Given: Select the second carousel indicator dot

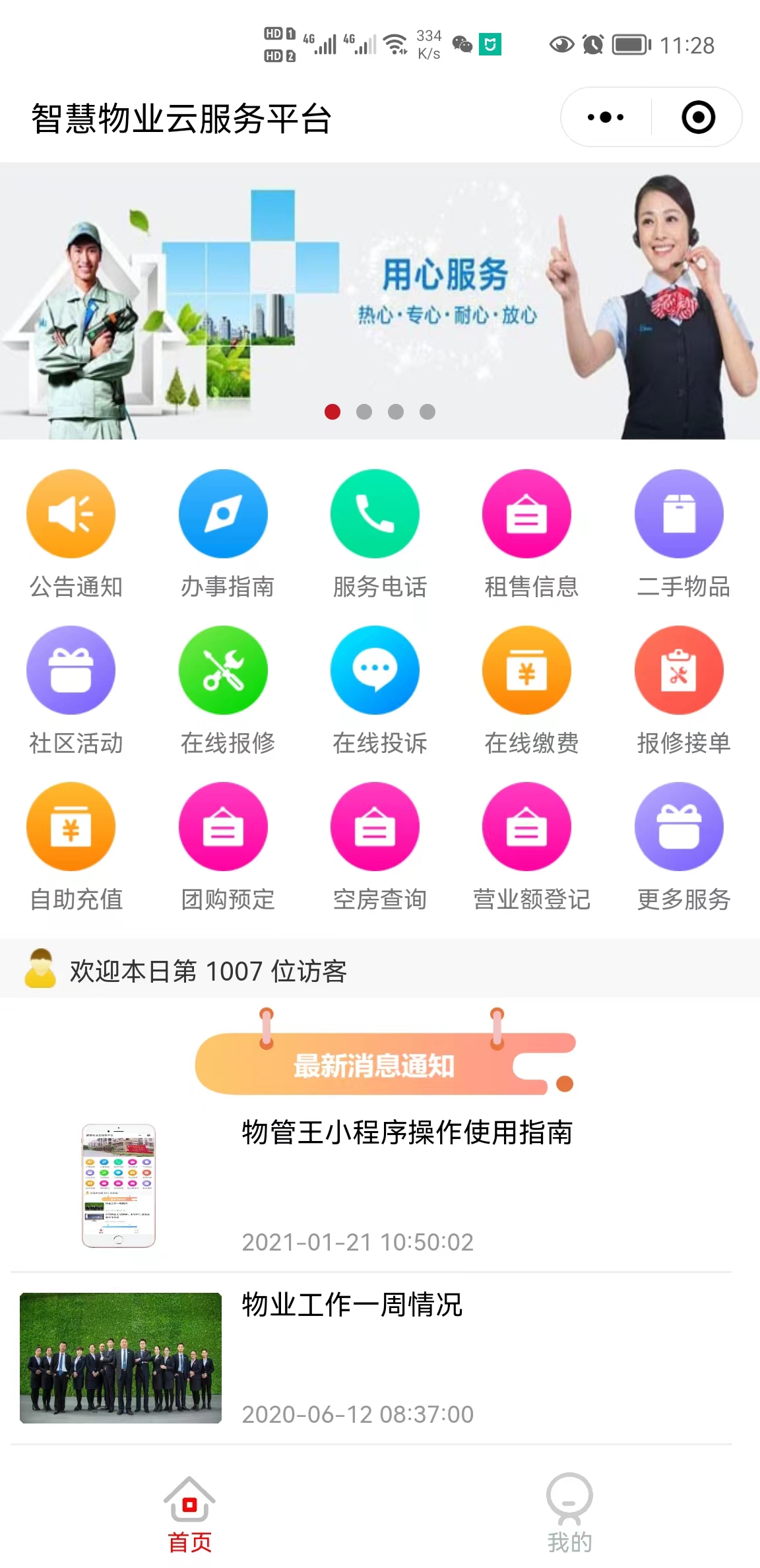Looking at the screenshot, I should [x=364, y=411].
